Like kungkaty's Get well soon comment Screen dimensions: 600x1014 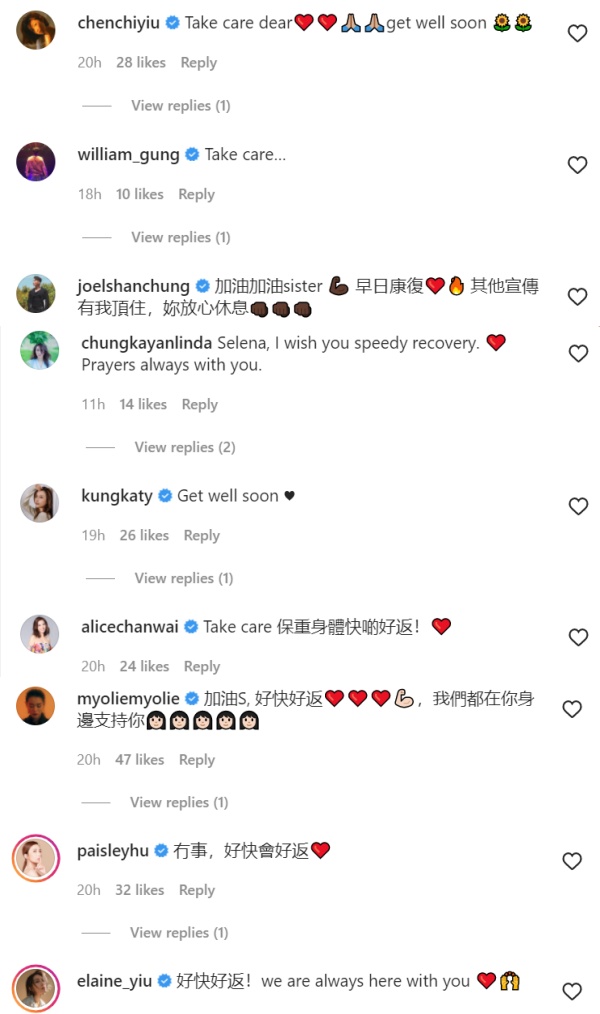577,506
